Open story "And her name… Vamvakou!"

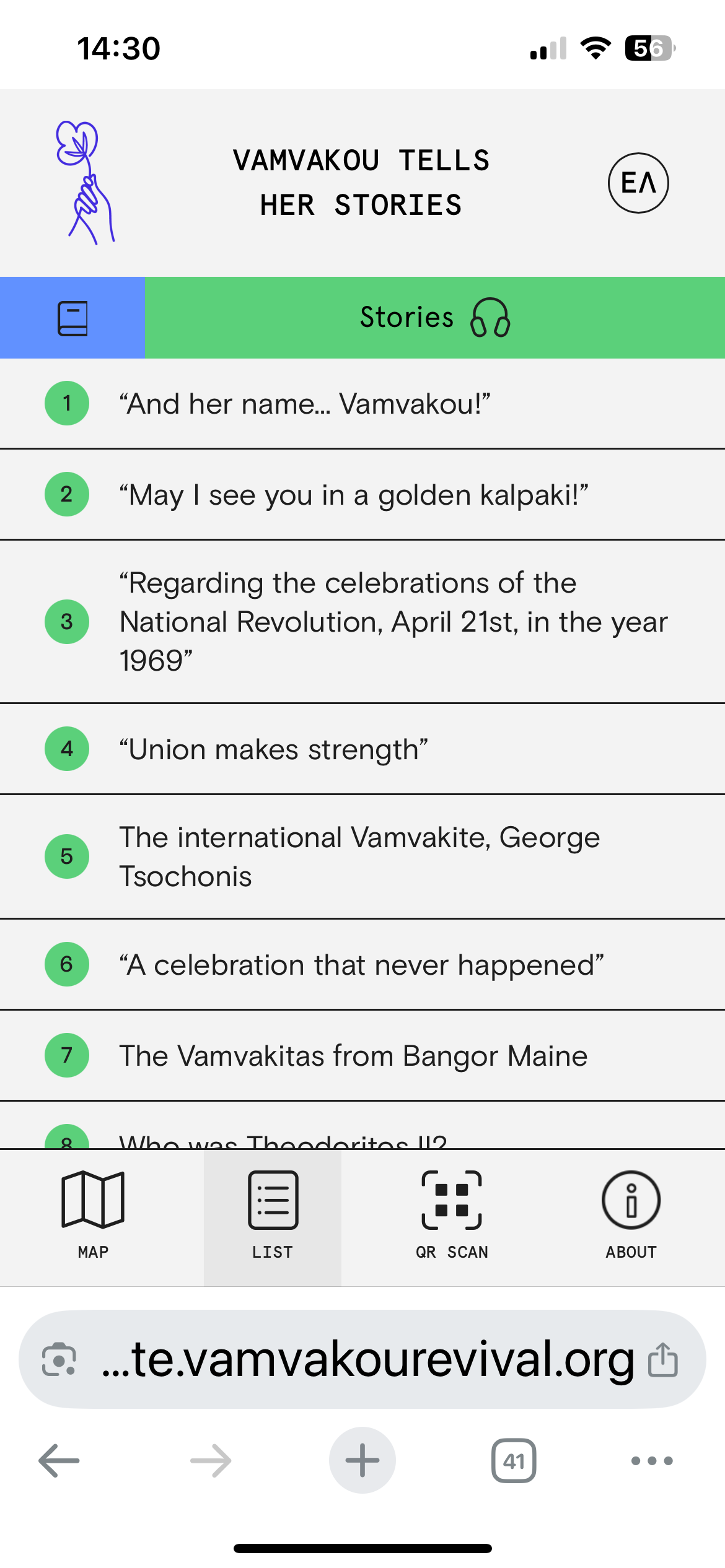362,404
